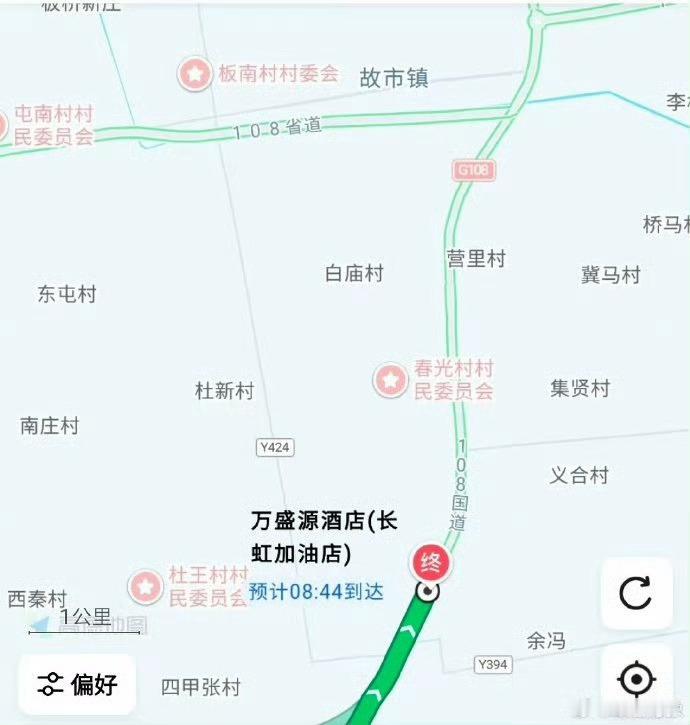Tap the red 终 destination marker
Screen dimensions: 690x725
click(431, 563)
